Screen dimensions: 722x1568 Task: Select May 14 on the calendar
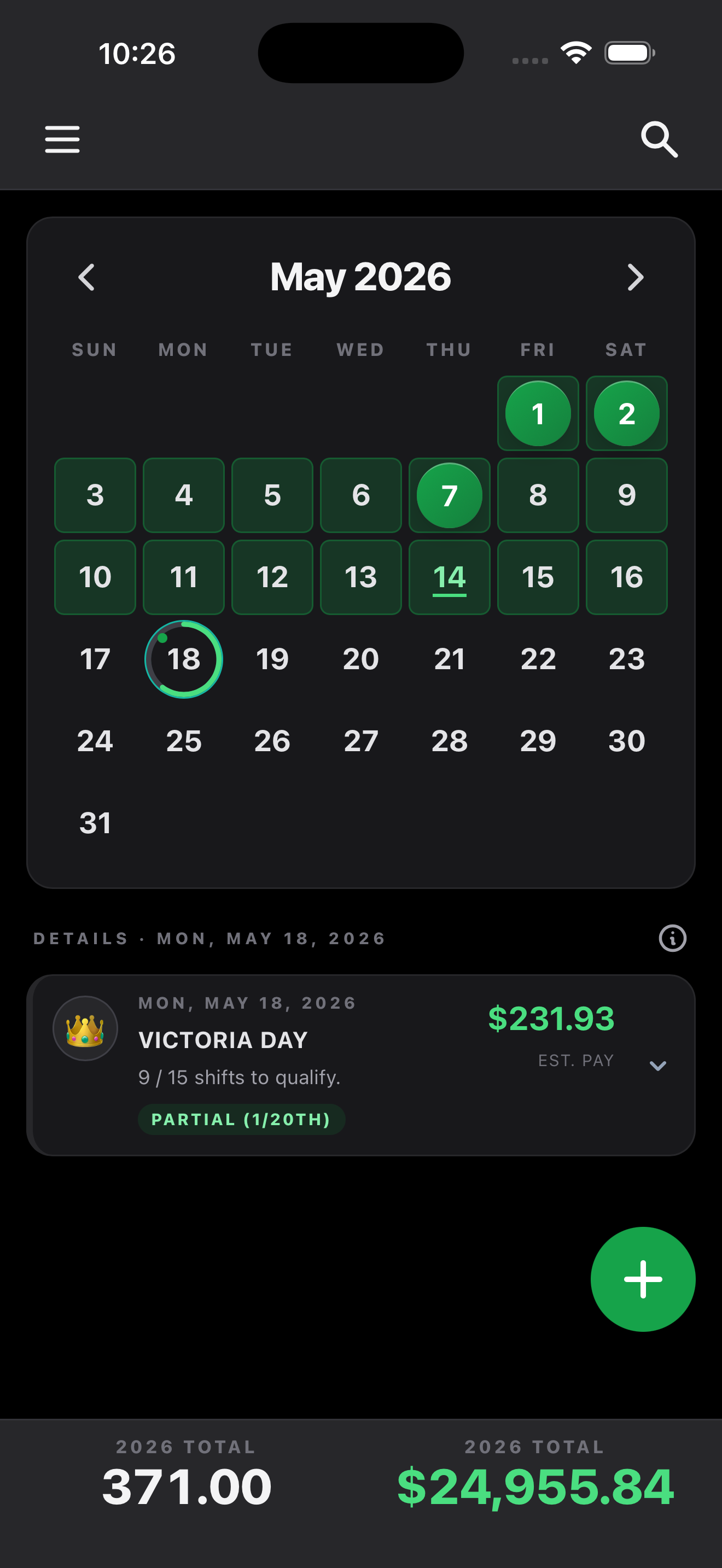point(449,577)
